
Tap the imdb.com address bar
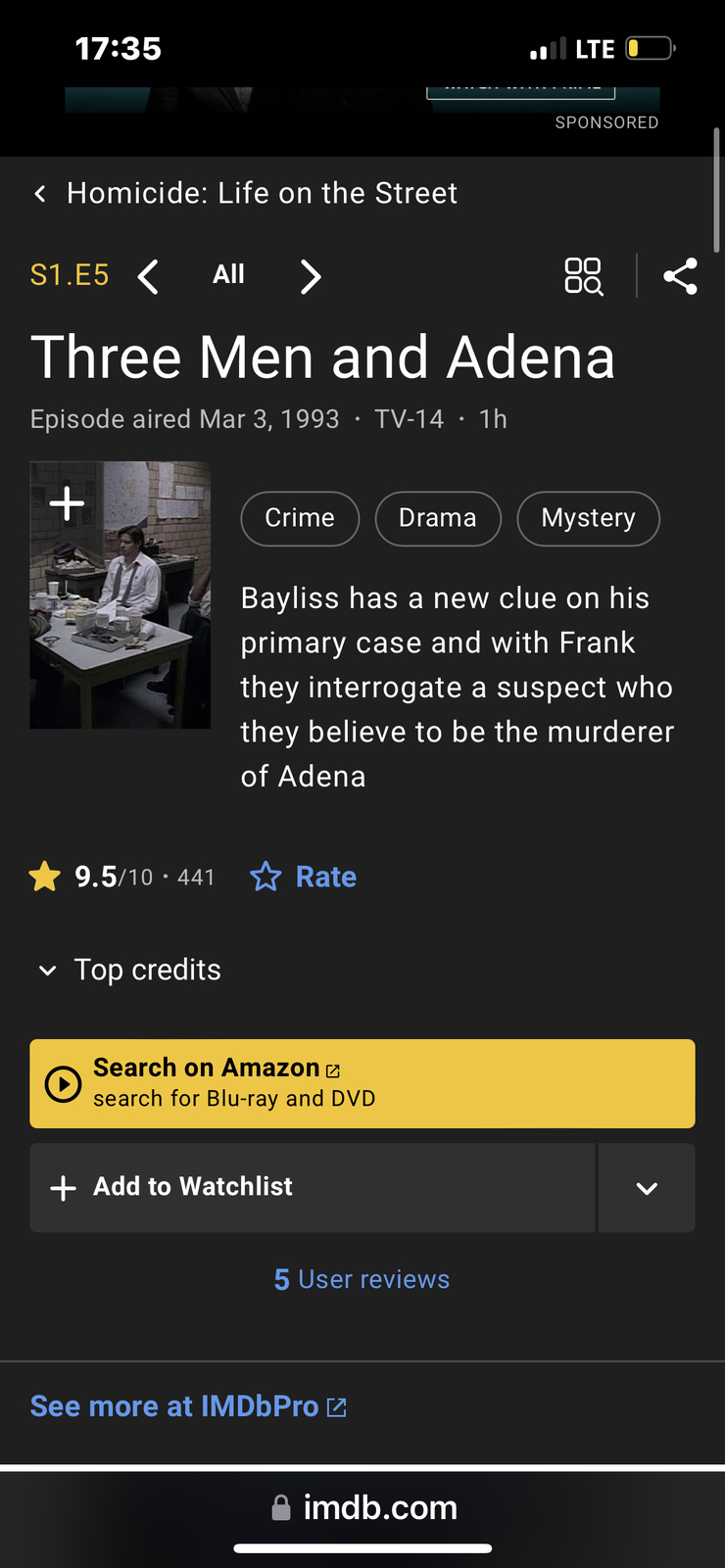(x=364, y=1507)
